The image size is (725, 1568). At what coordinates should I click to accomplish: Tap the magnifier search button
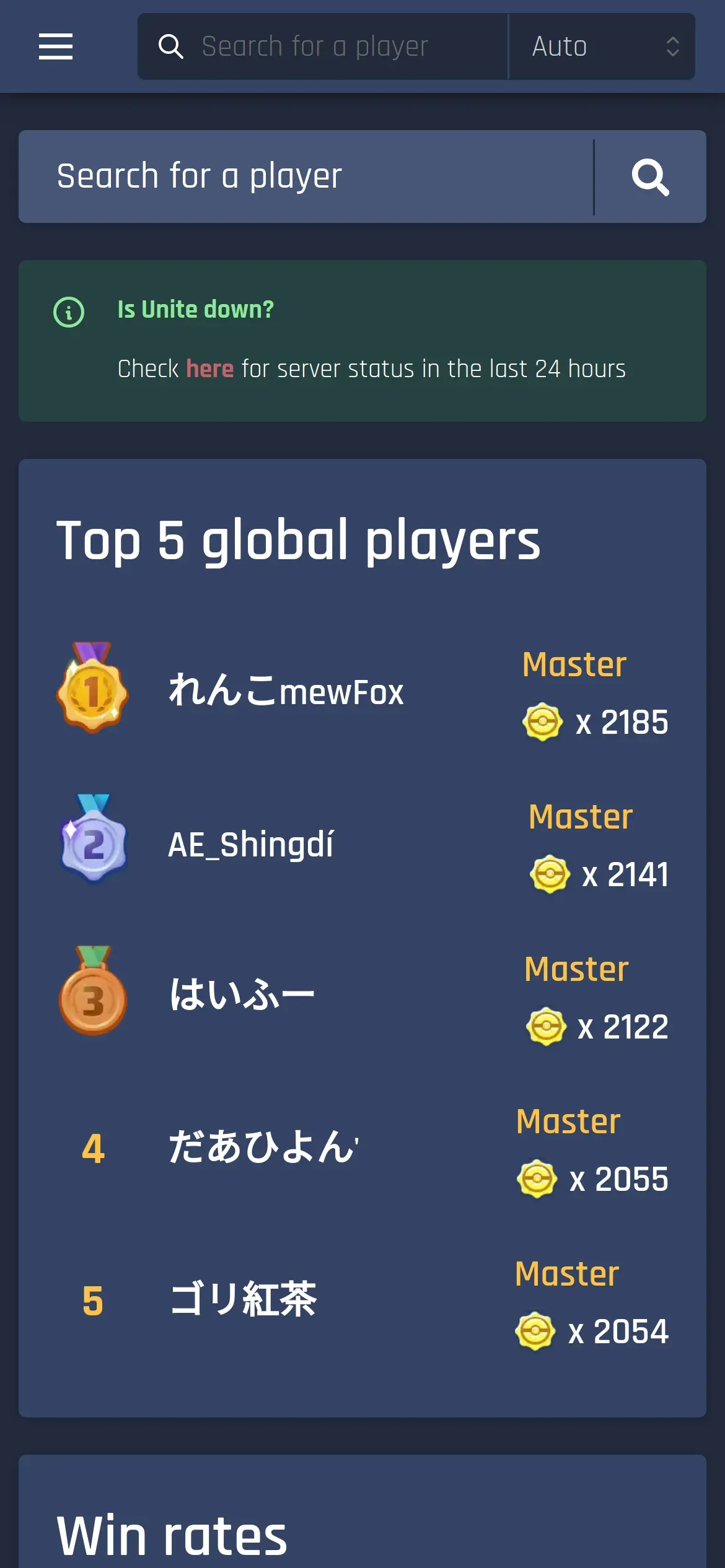pos(650,177)
